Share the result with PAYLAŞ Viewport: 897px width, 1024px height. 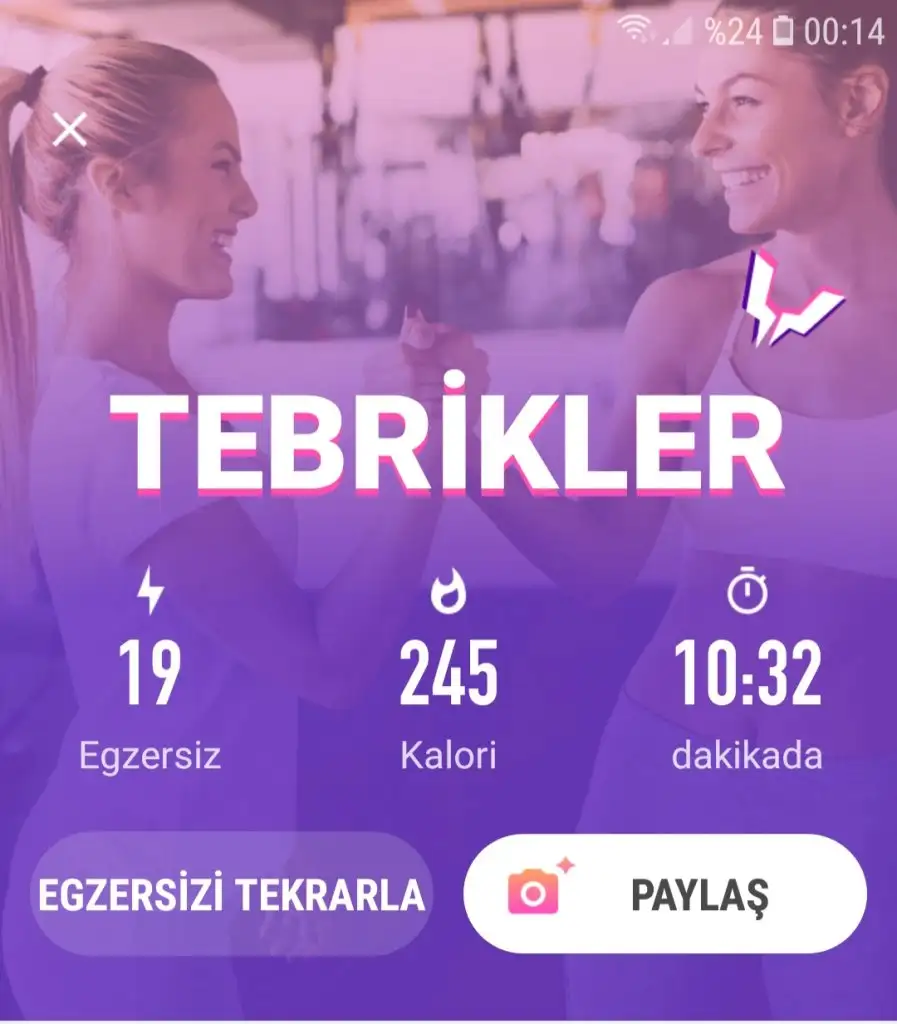click(x=665, y=894)
